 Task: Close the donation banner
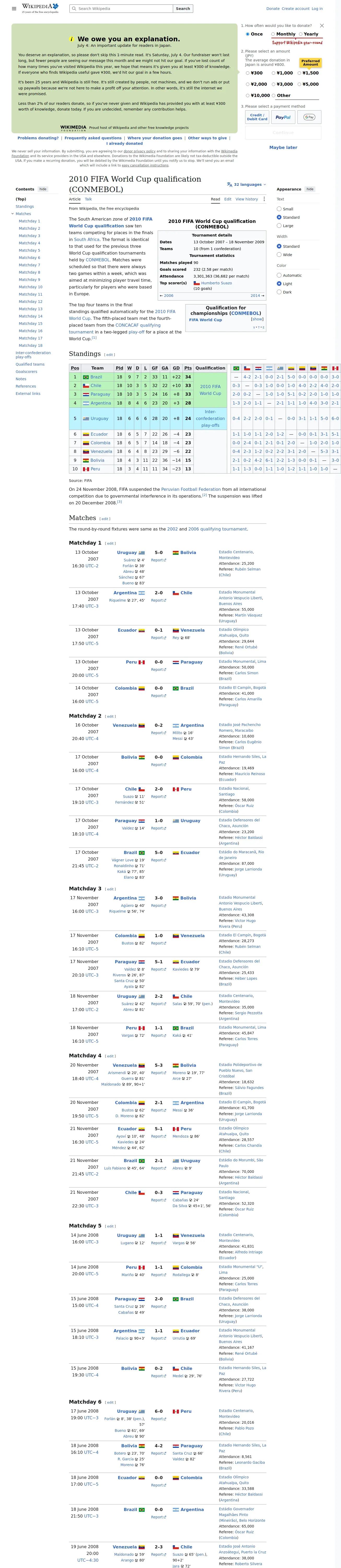(x=322, y=26)
